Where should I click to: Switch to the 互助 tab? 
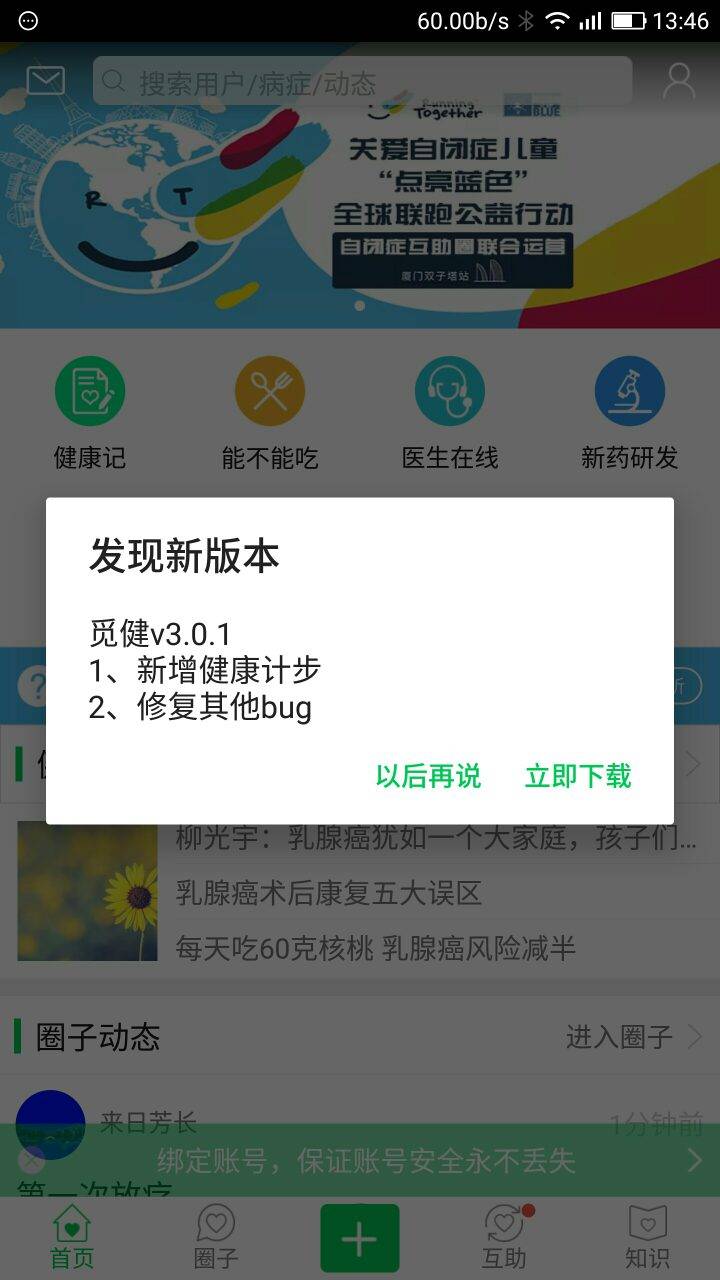pos(504,1238)
